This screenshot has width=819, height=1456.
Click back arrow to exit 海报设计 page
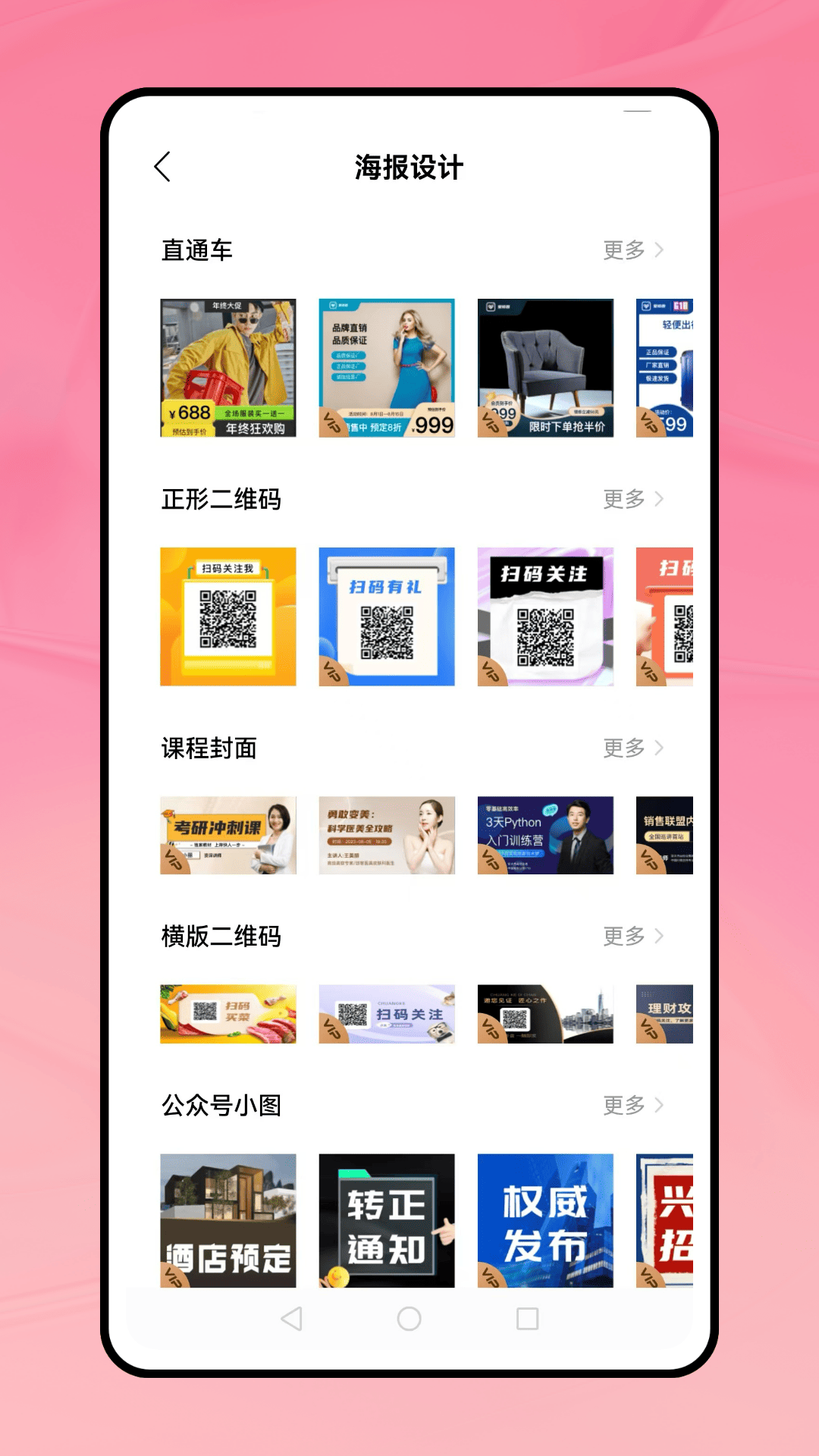coord(162,167)
